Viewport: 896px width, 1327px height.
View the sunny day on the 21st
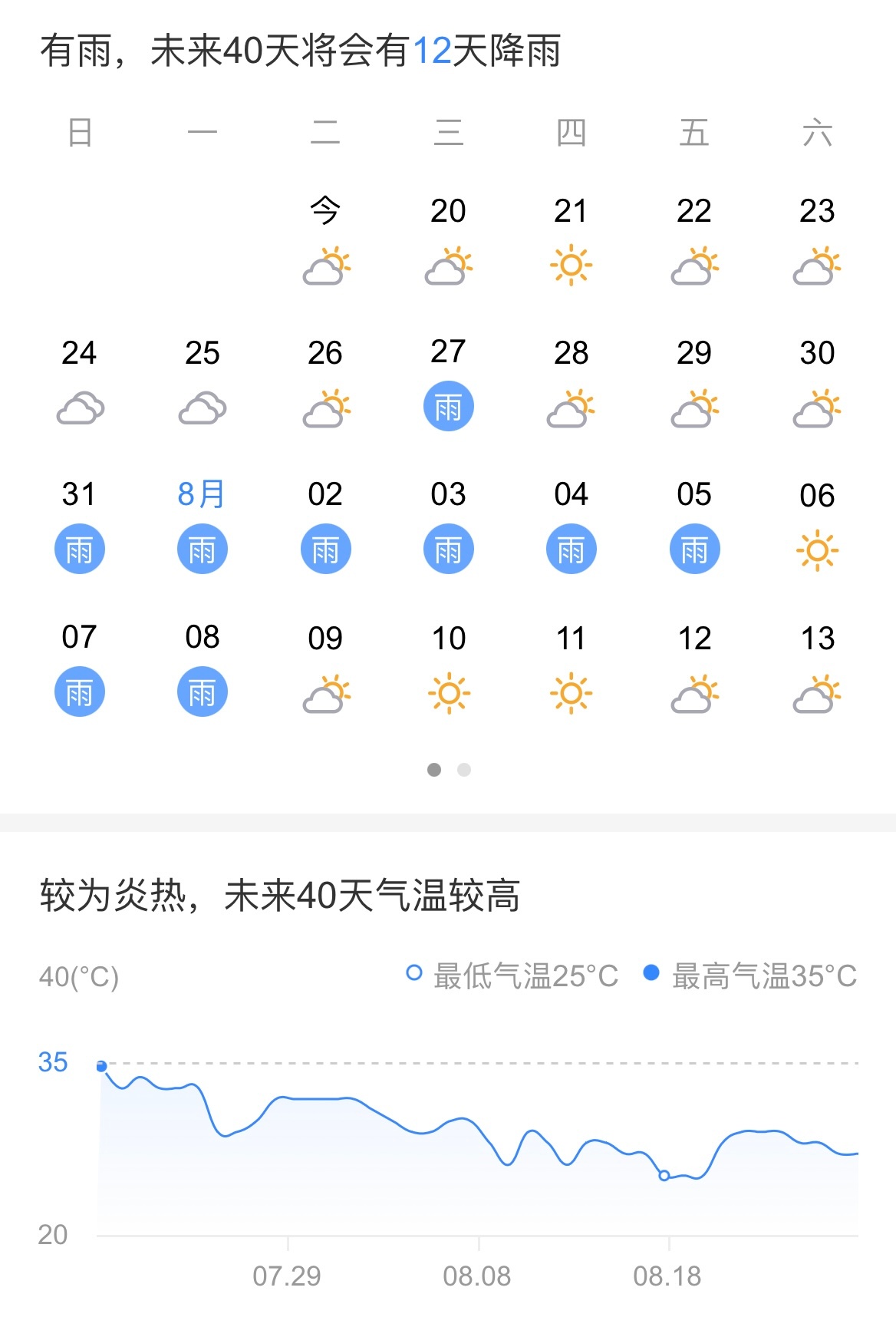pos(571,239)
